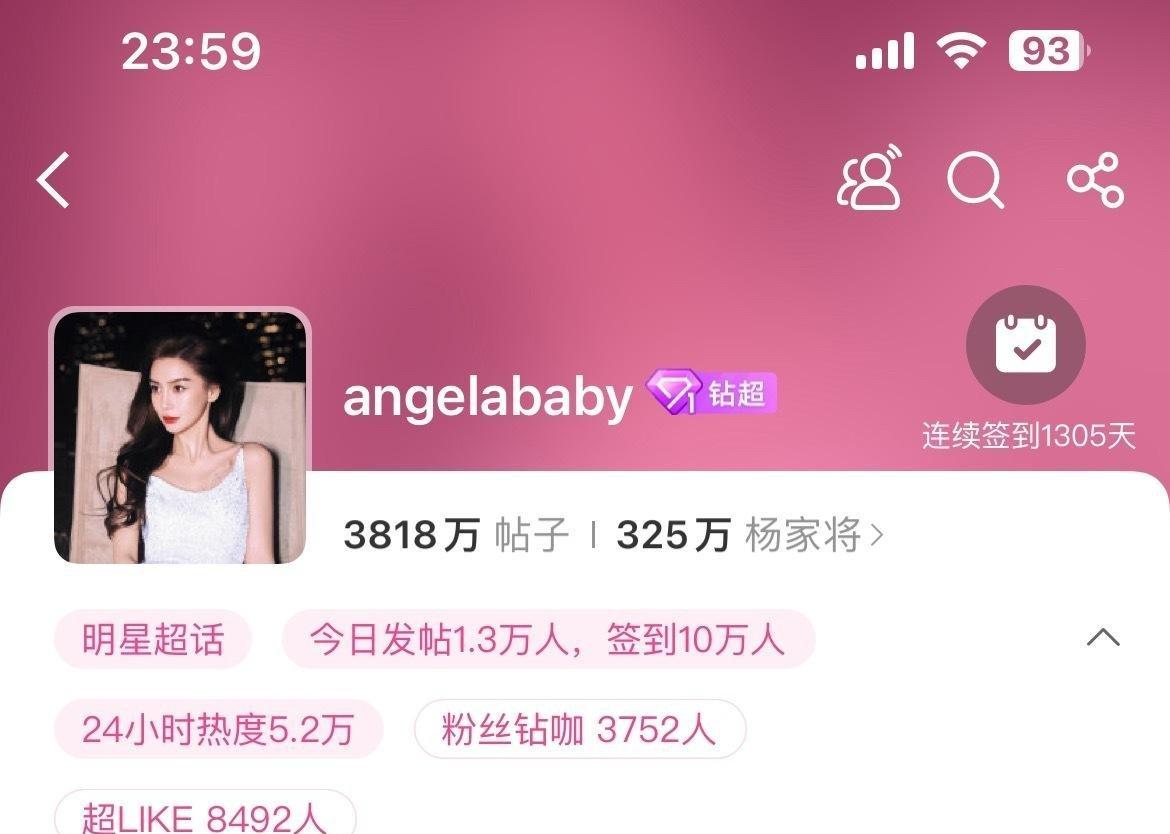This screenshot has height=834, width=1170.
Task: Open the 325万 杨家将 followers list
Action: (750, 536)
